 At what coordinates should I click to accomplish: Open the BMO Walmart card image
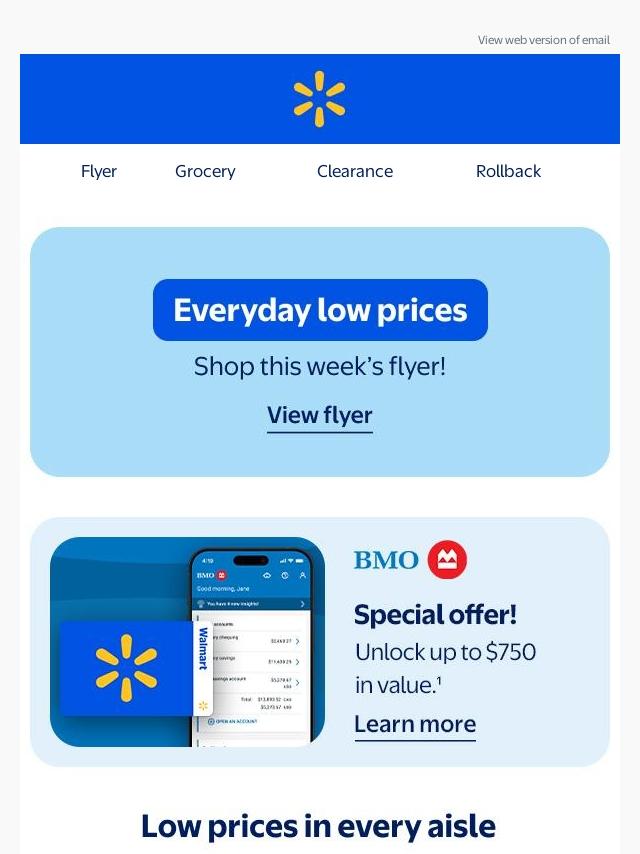[x=188, y=642]
